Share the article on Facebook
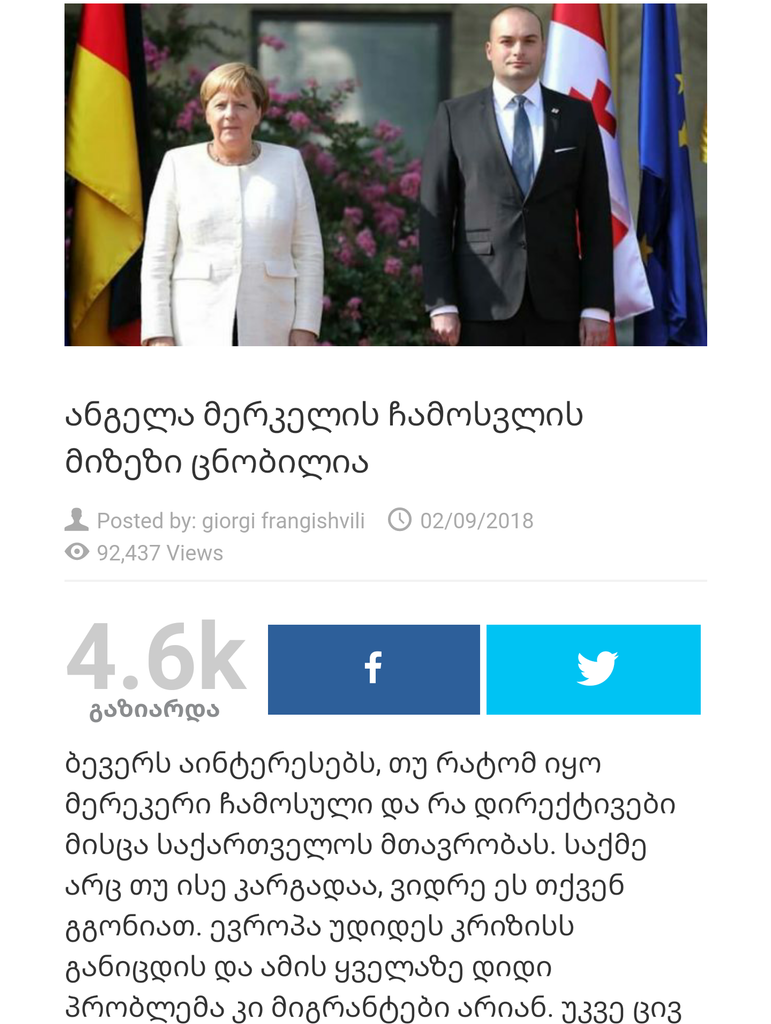Screen dimensions: 771x1024 pos(373,669)
